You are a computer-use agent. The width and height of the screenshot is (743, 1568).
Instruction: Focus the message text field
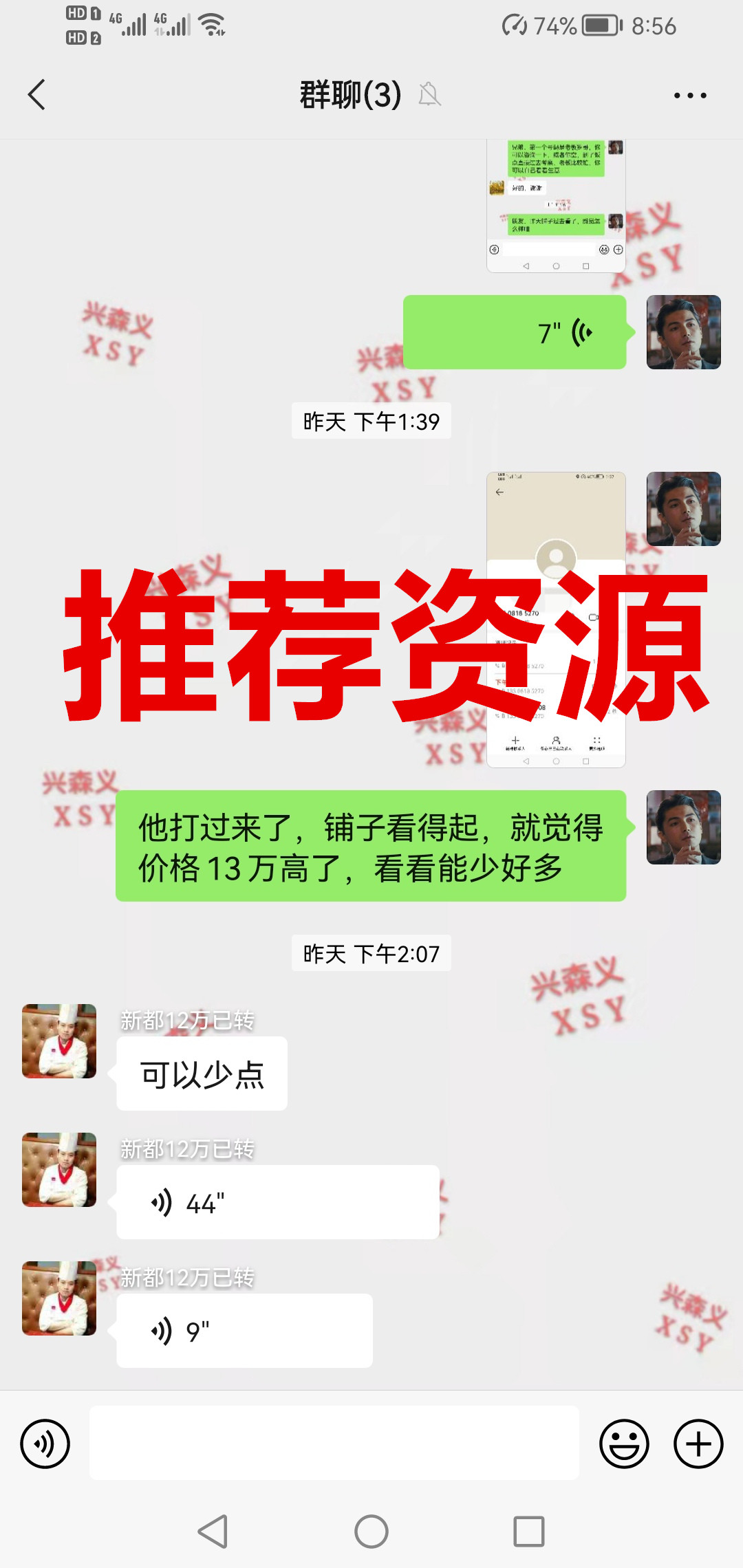(334, 1444)
